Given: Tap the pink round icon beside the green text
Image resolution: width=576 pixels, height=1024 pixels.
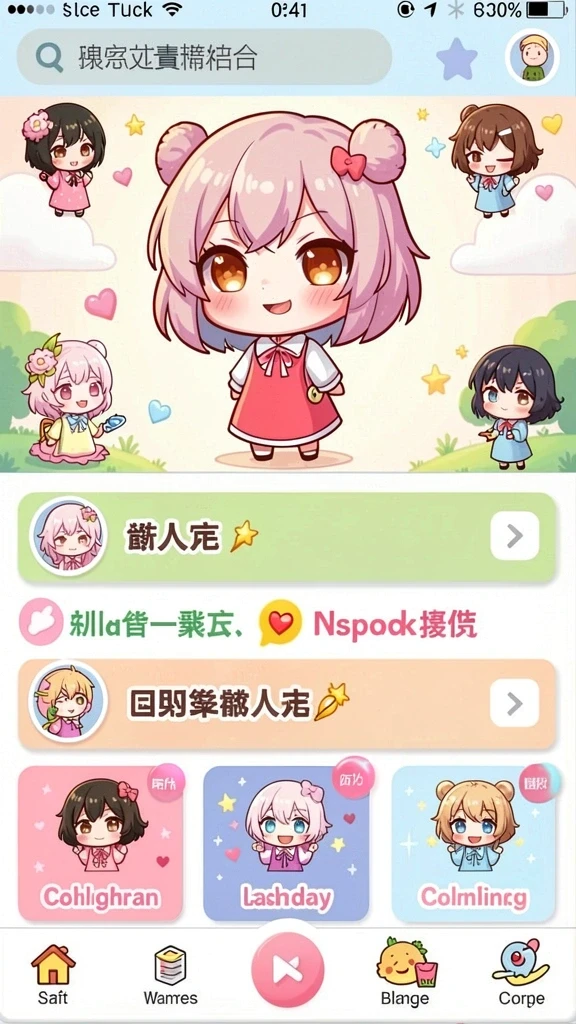Looking at the screenshot, I should [41, 622].
